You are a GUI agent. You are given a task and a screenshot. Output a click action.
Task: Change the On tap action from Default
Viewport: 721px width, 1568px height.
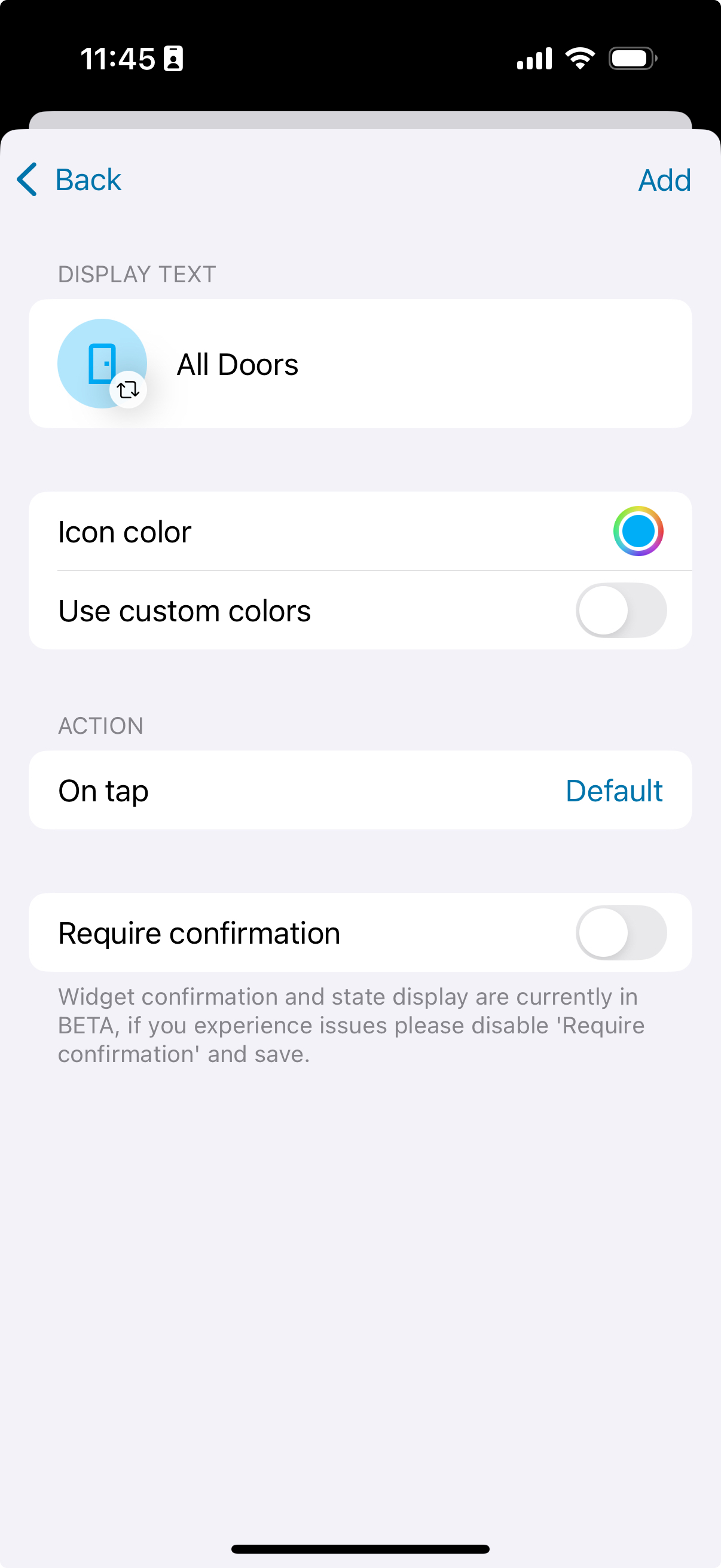point(613,791)
